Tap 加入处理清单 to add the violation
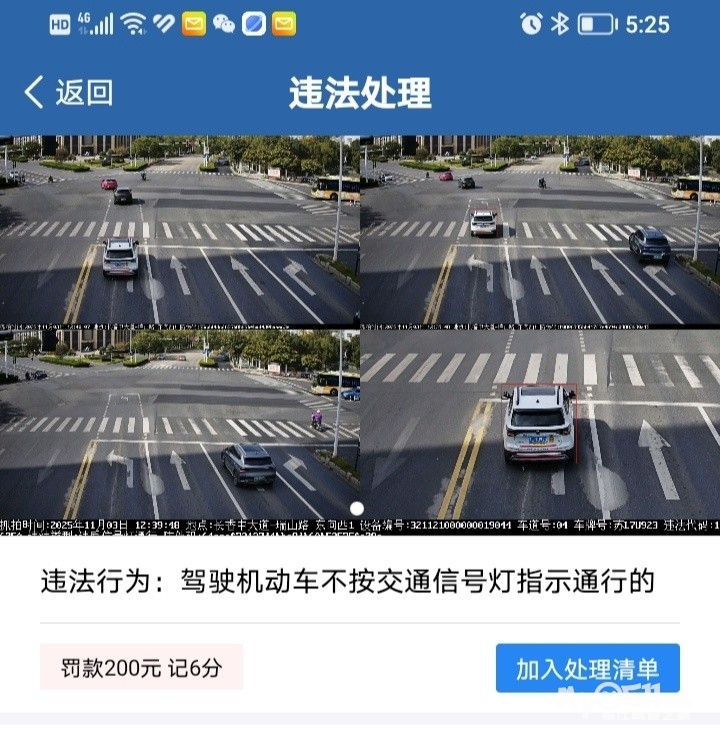The height and width of the screenshot is (734, 720). tap(588, 668)
